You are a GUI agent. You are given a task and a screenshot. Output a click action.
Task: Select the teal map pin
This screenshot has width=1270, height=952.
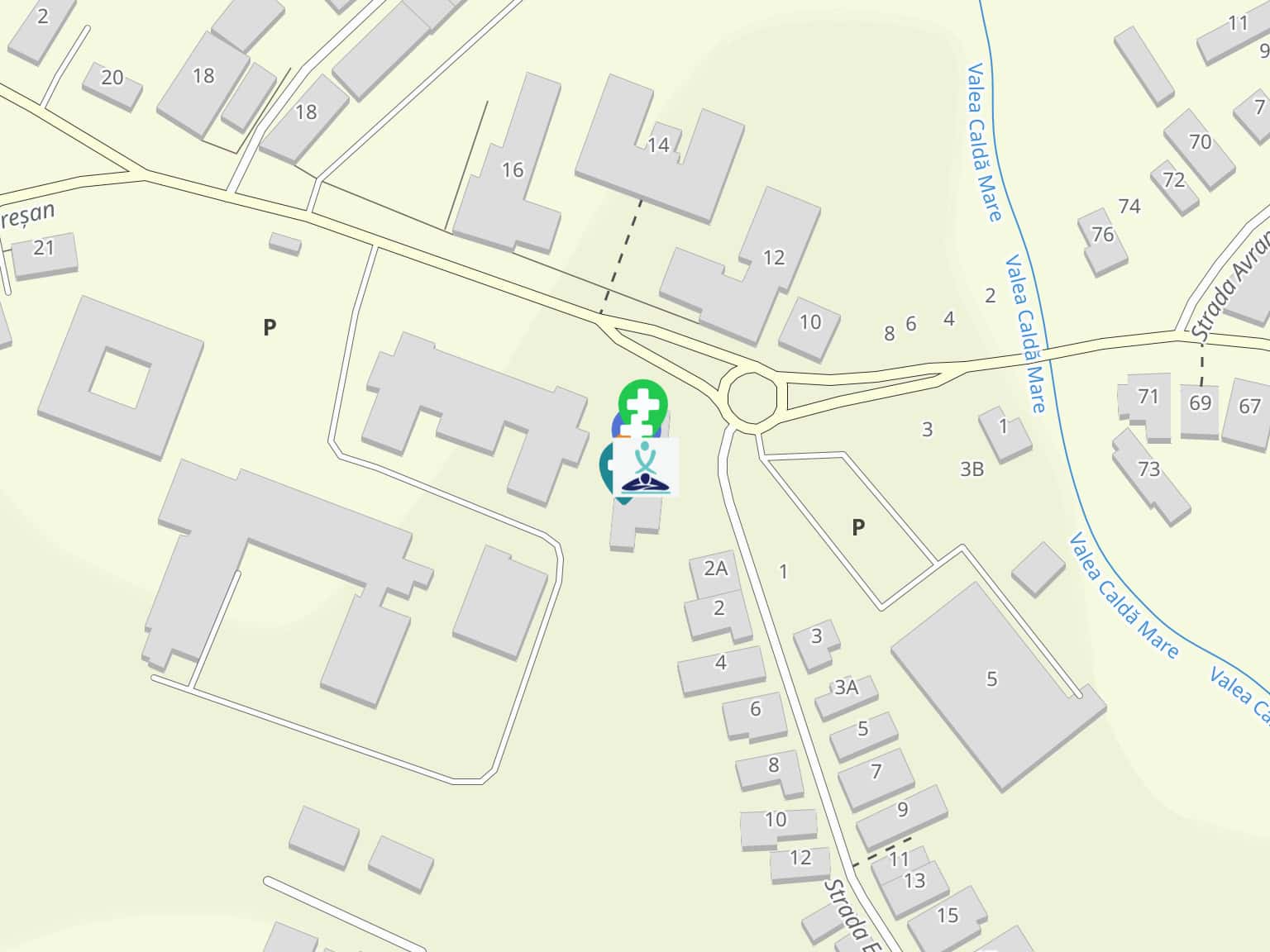[x=607, y=467]
